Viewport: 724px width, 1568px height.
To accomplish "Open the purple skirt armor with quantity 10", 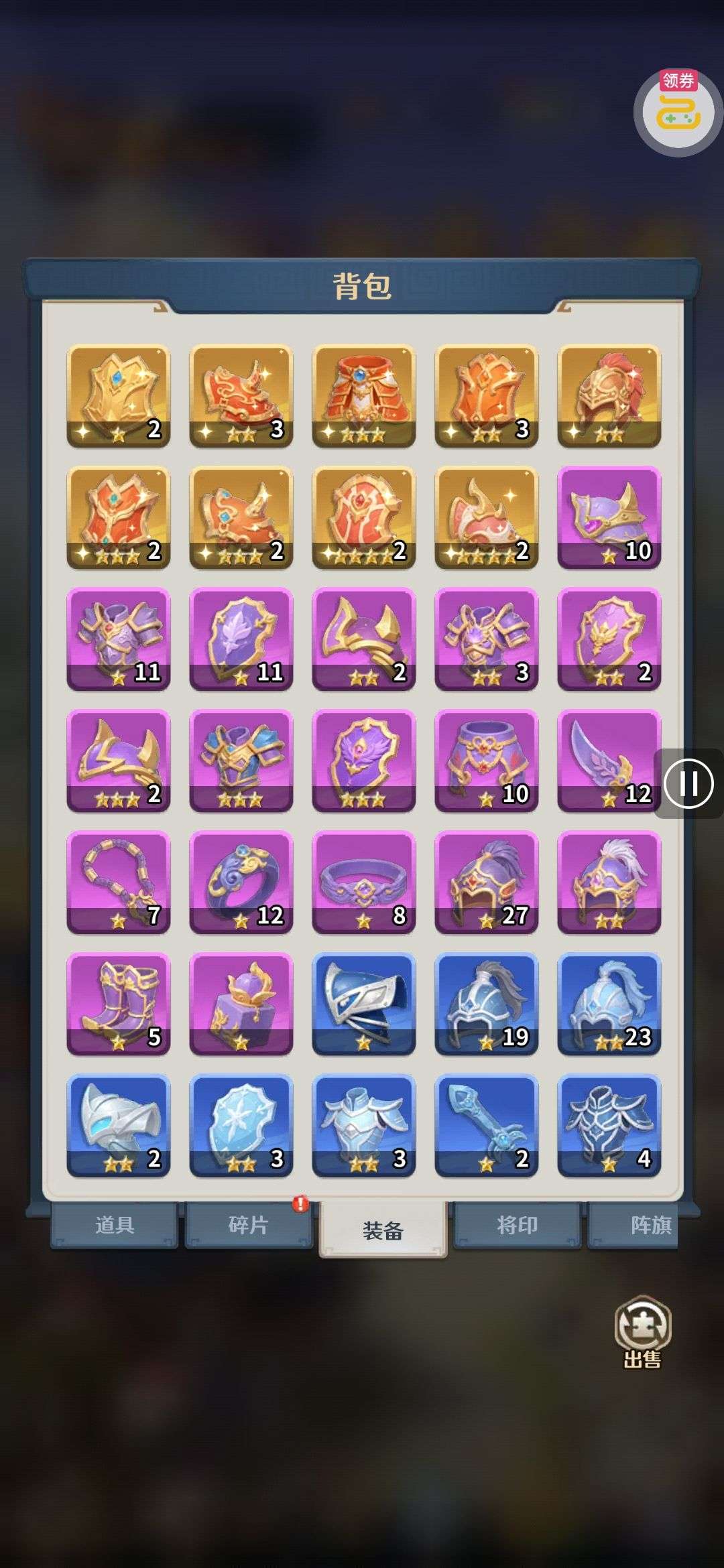I will tap(486, 760).
